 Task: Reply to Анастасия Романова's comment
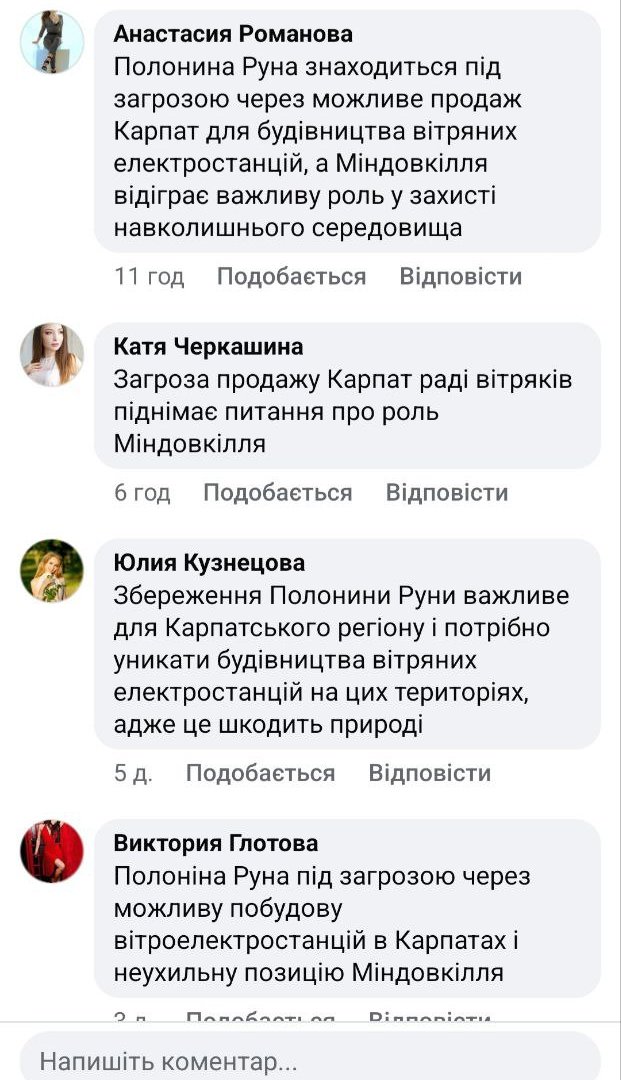tap(460, 277)
